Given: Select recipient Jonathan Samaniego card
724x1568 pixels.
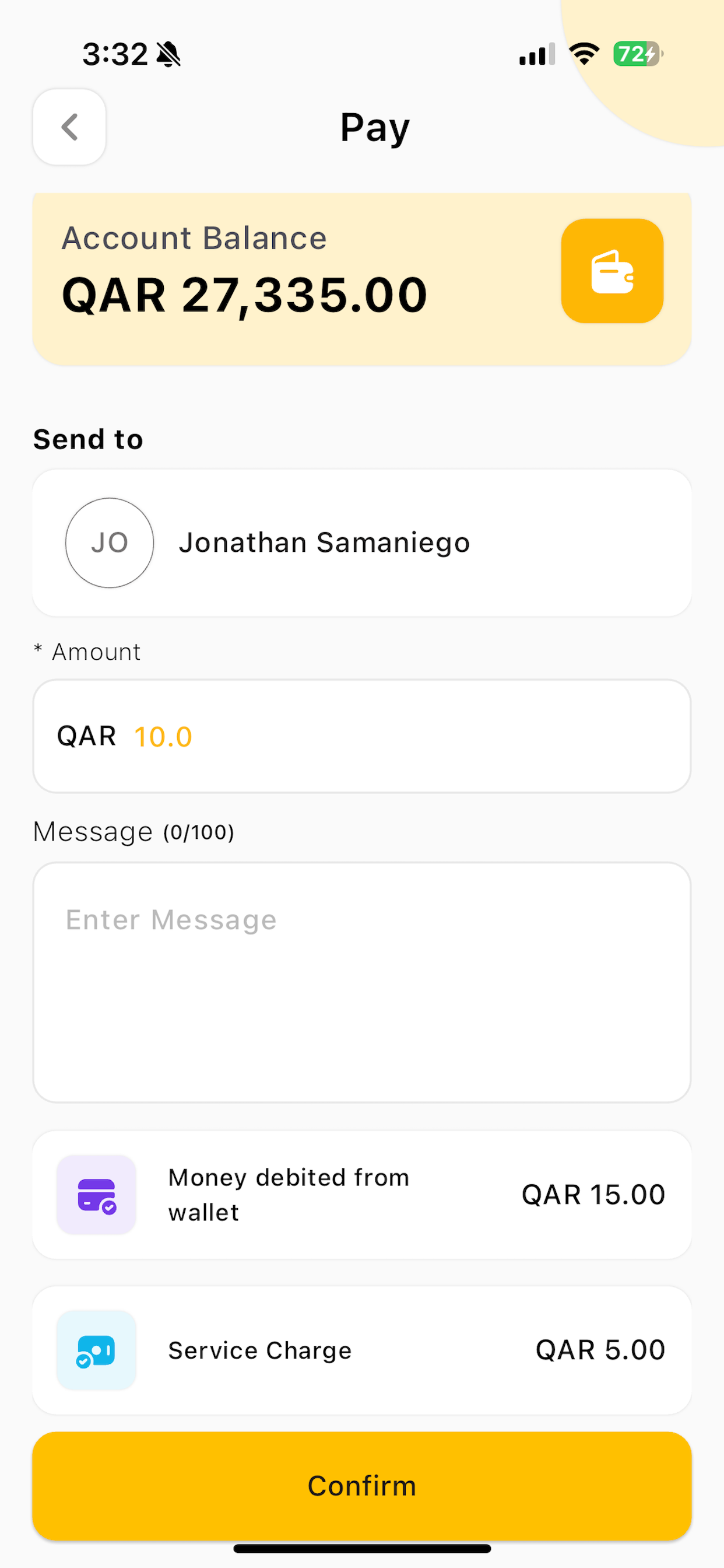Looking at the screenshot, I should pyautogui.click(x=362, y=542).
